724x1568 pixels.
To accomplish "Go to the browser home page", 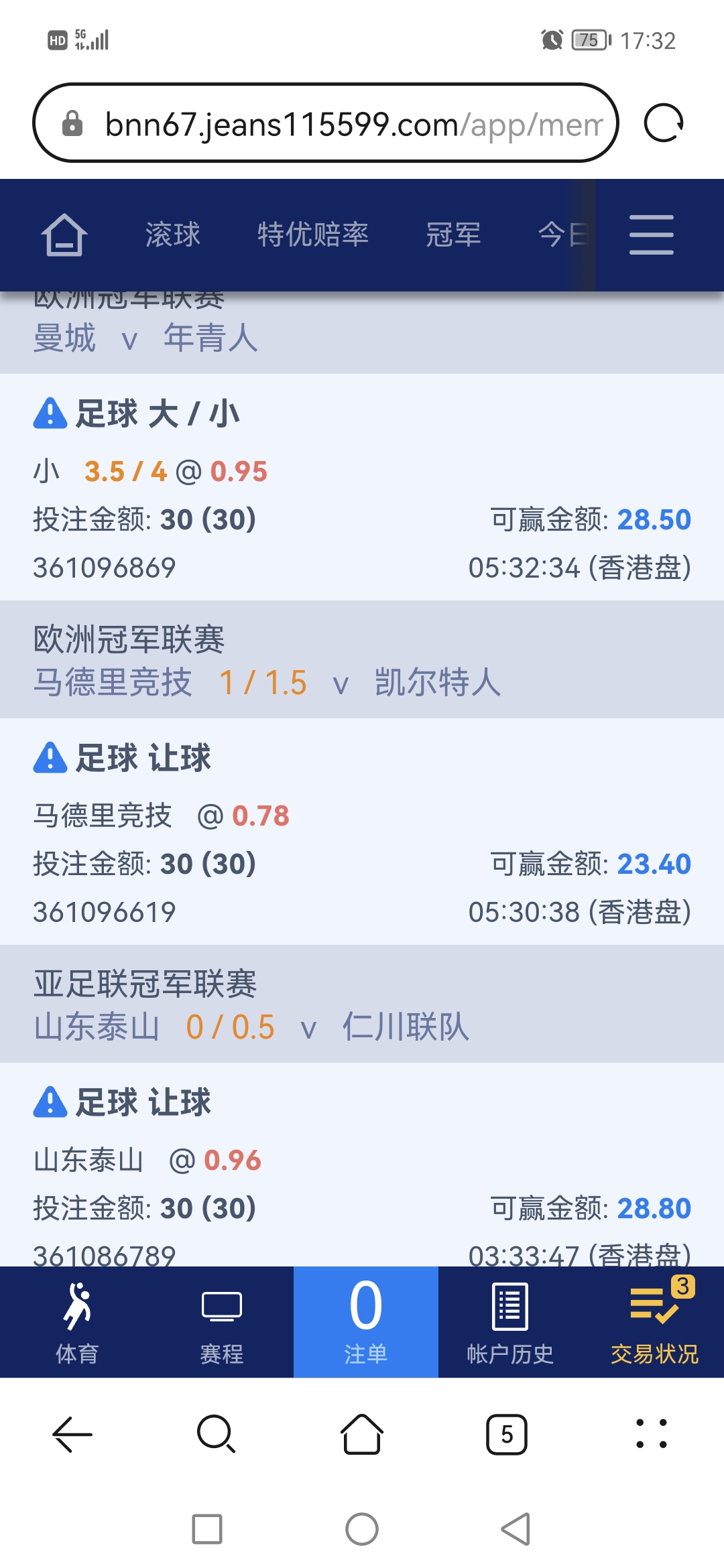I will pyautogui.click(x=362, y=1435).
